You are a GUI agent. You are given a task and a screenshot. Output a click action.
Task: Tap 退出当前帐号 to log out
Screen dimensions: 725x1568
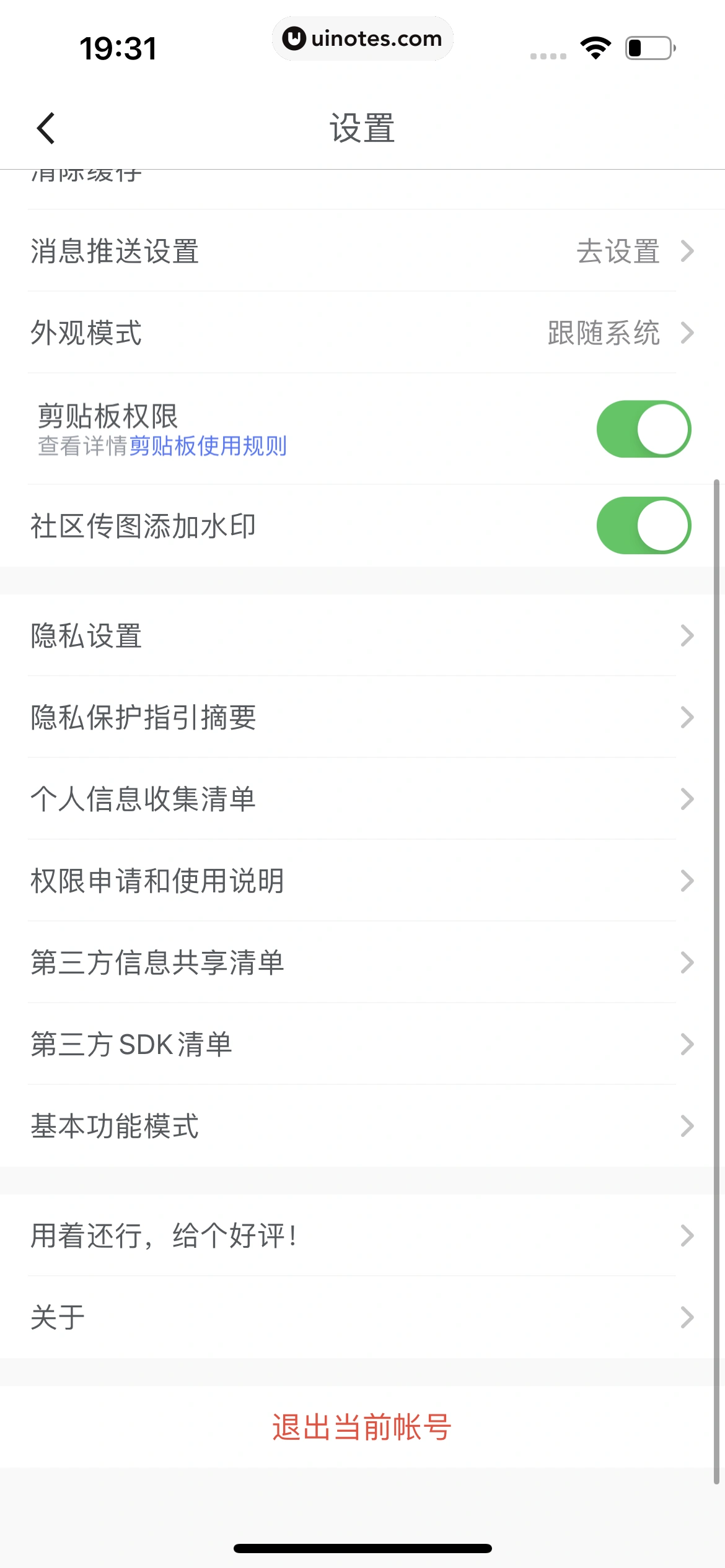(362, 1427)
